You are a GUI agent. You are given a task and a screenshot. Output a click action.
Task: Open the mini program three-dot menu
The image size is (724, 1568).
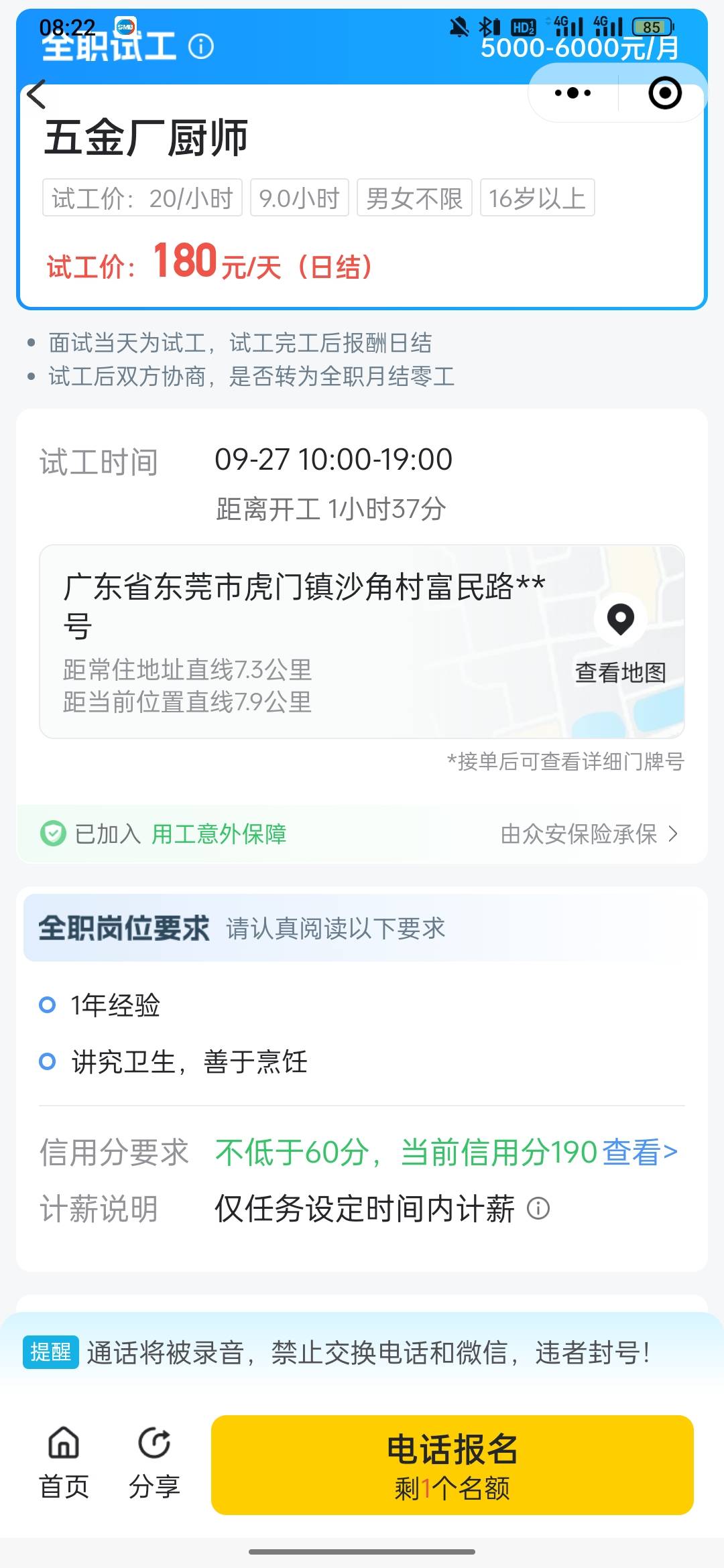[x=573, y=93]
